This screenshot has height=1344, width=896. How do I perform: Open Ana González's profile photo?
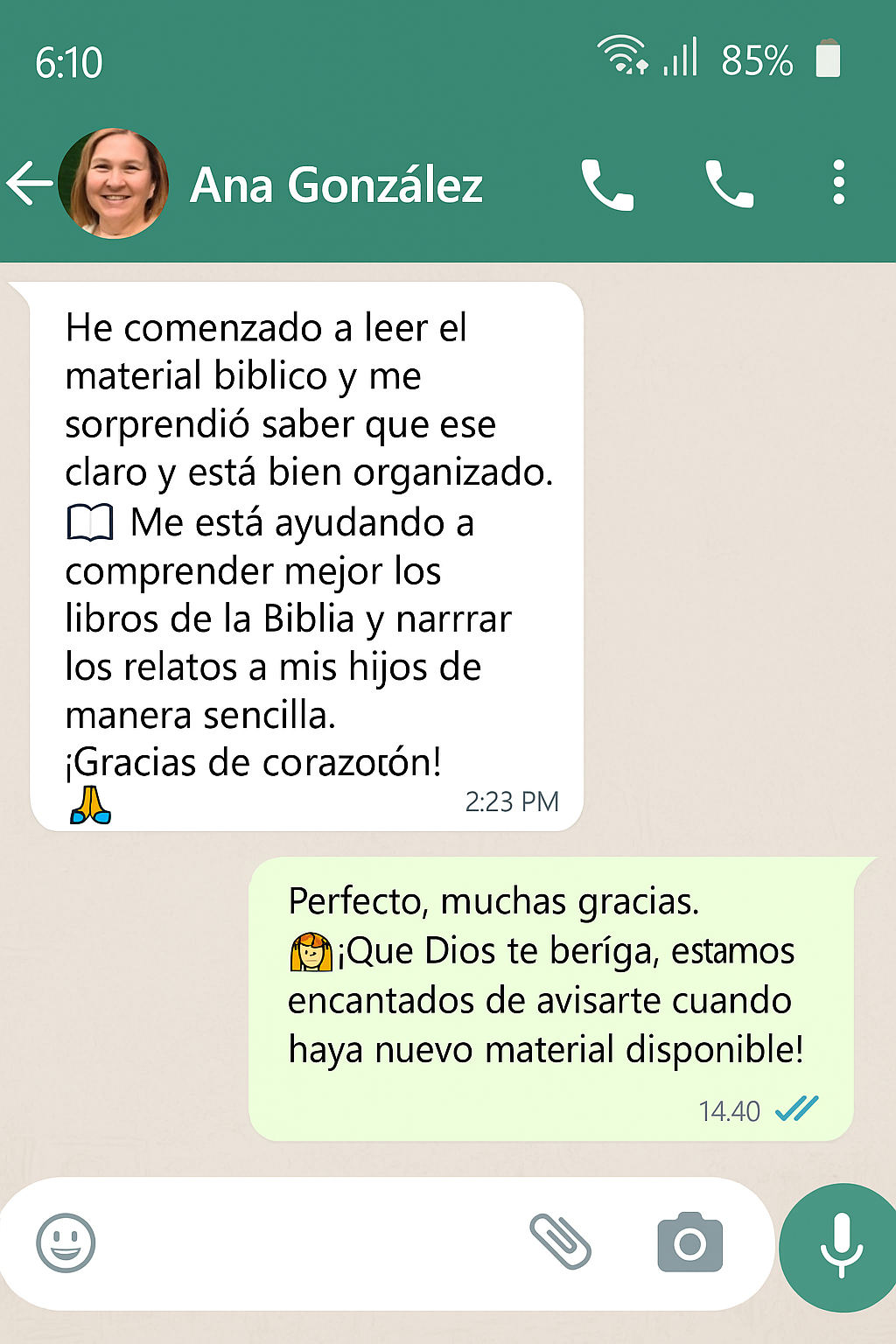tap(114, 184)
